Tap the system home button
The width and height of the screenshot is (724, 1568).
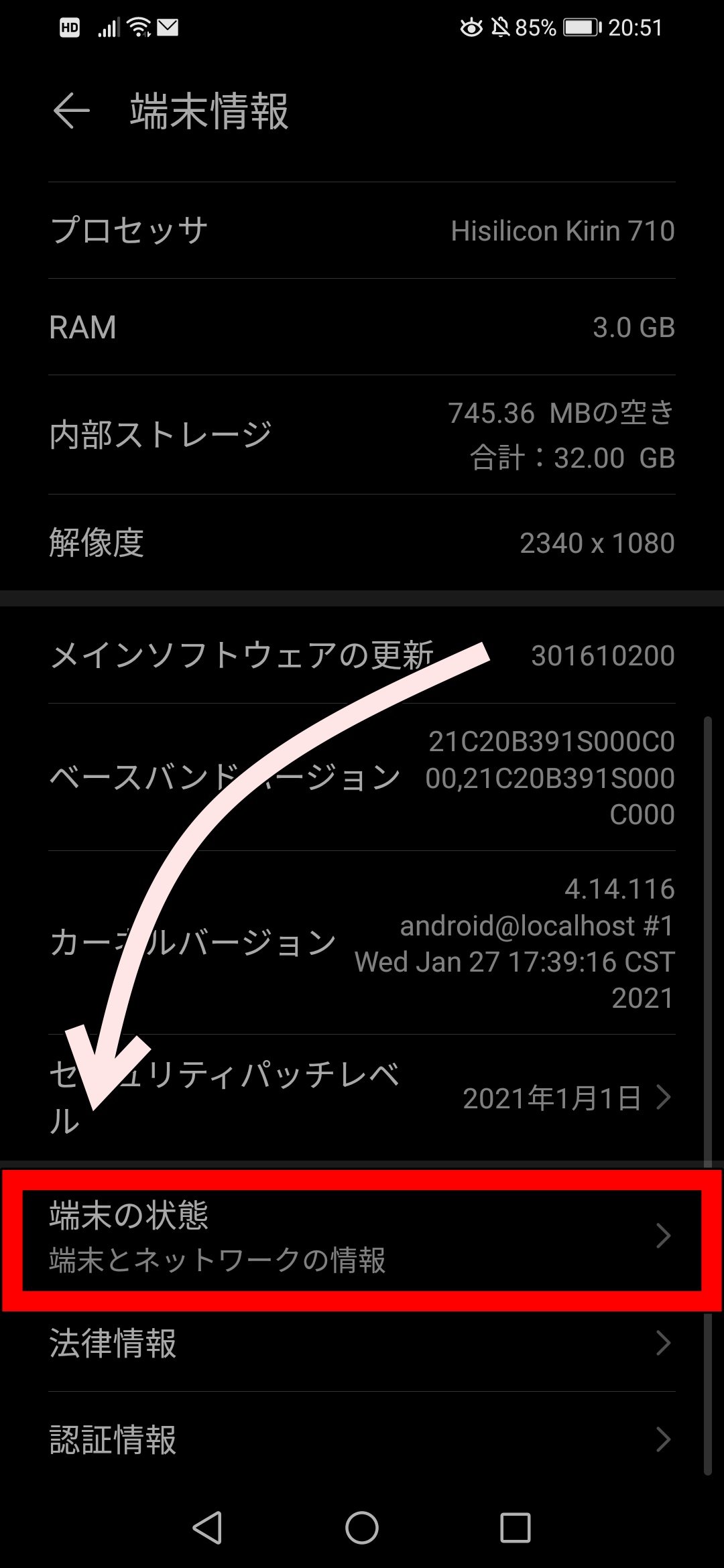coord(362,1528)
